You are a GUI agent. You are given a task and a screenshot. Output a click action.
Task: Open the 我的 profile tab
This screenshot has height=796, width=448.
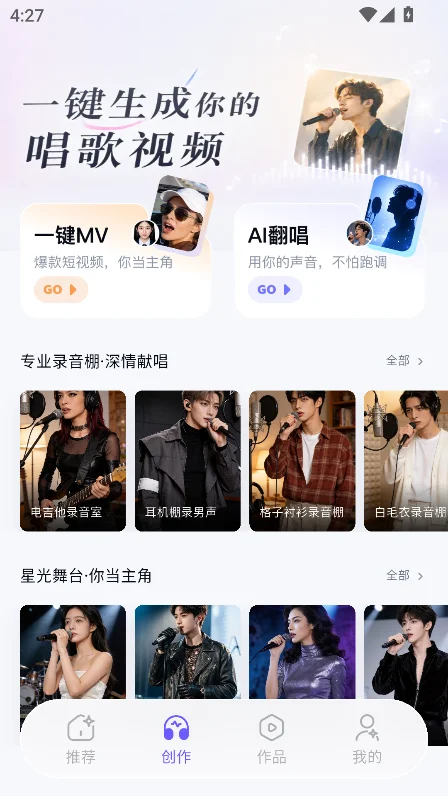367,739
